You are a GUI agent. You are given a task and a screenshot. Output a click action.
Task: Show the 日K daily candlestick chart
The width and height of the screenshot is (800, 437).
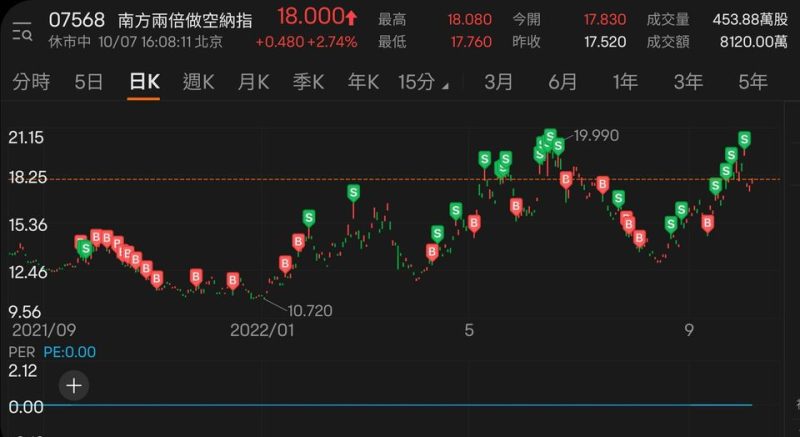tap(144, 83)
